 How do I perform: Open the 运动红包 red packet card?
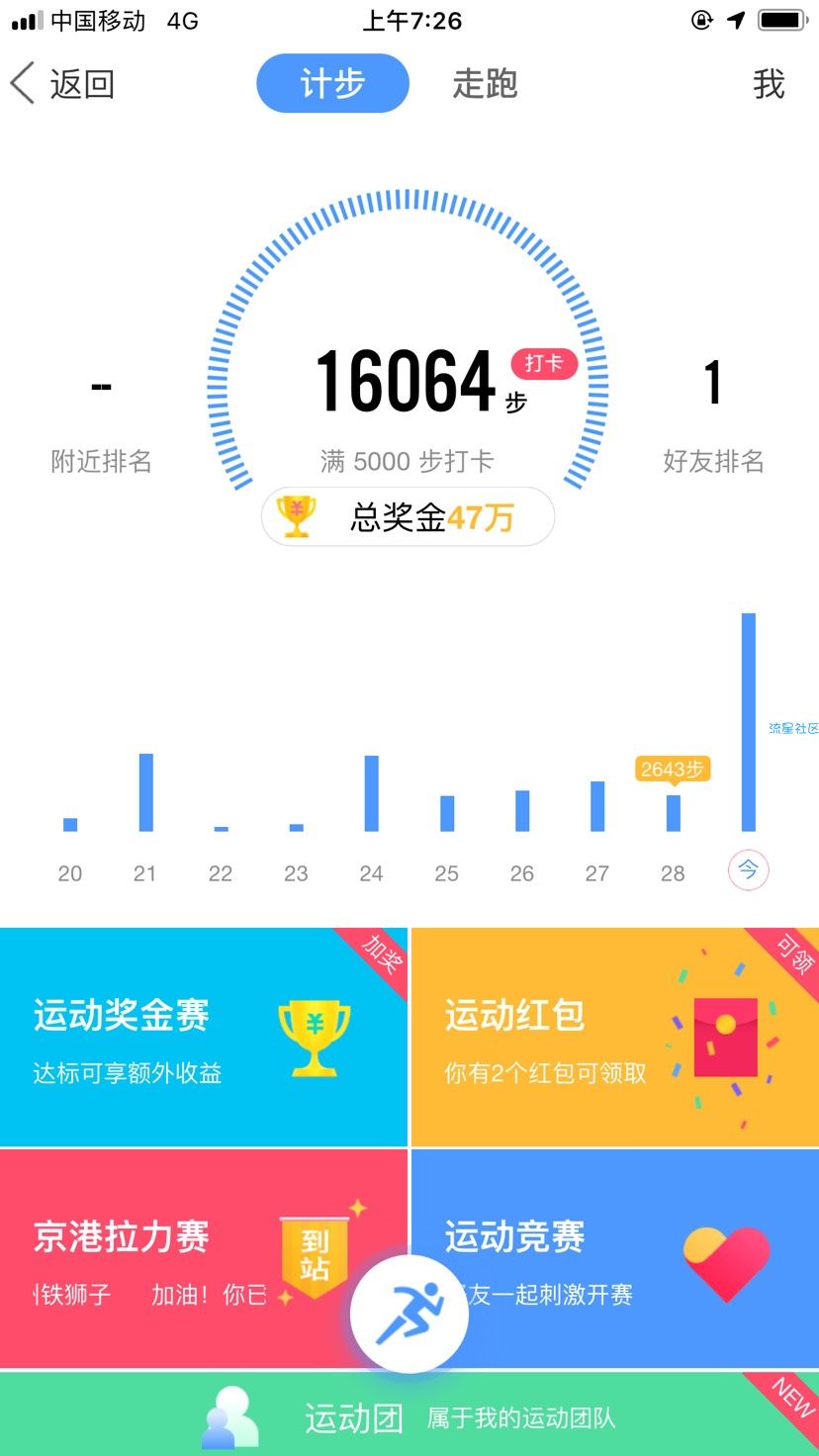coord(614,1037)
